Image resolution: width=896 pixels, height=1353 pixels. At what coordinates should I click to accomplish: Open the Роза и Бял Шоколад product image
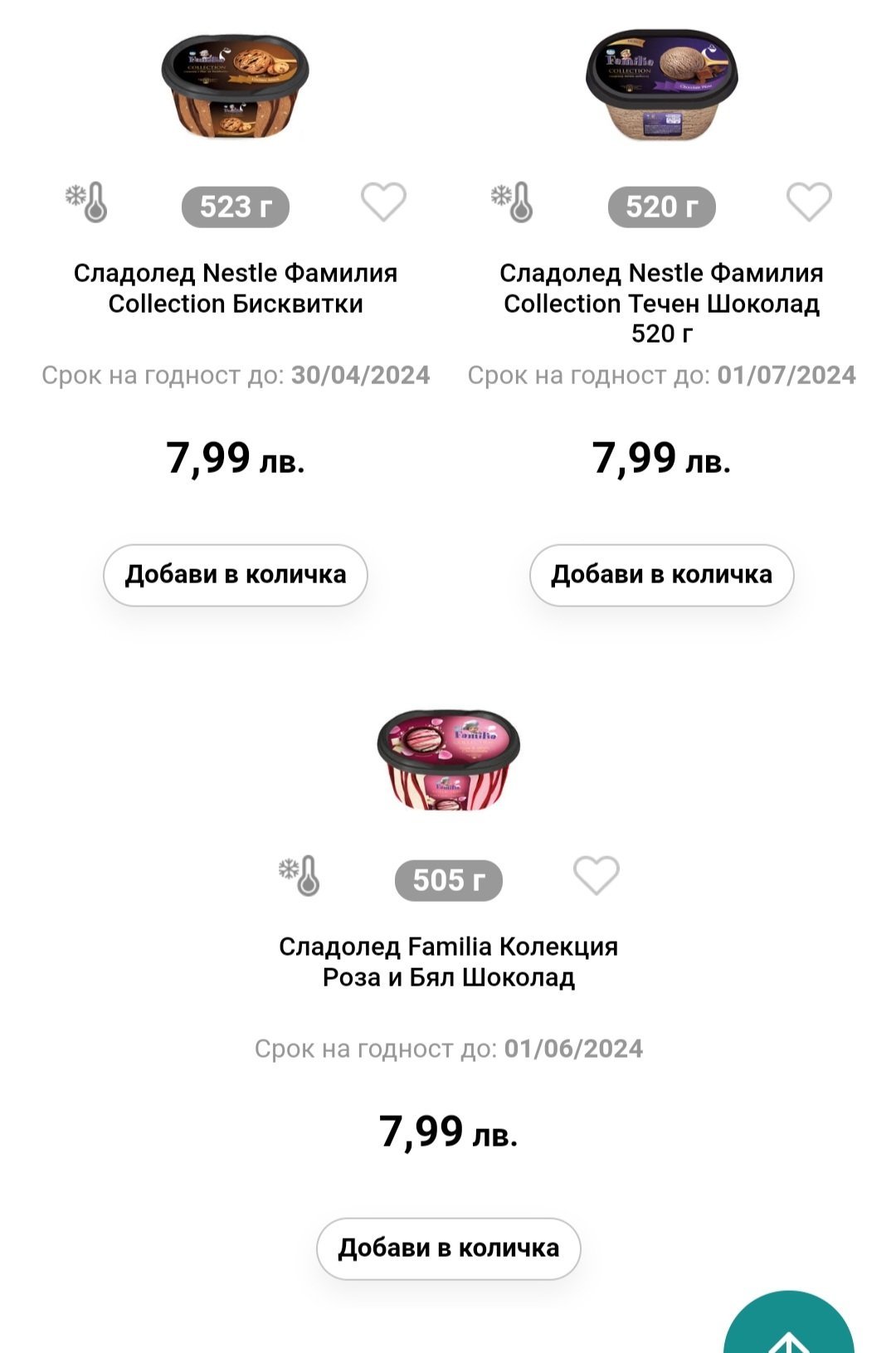tap(448, 760)
